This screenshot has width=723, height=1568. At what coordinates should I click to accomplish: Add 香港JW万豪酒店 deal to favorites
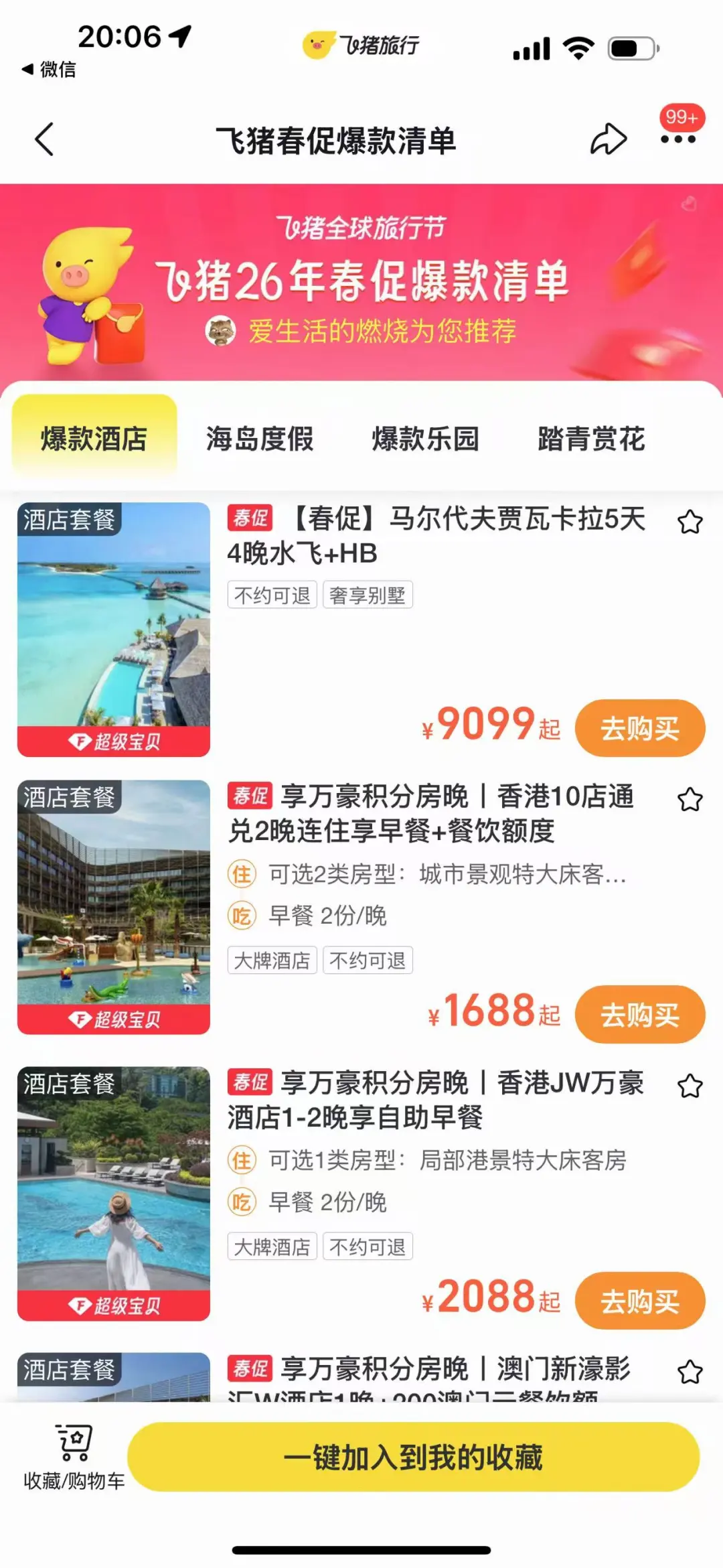tap(690, 1086)
